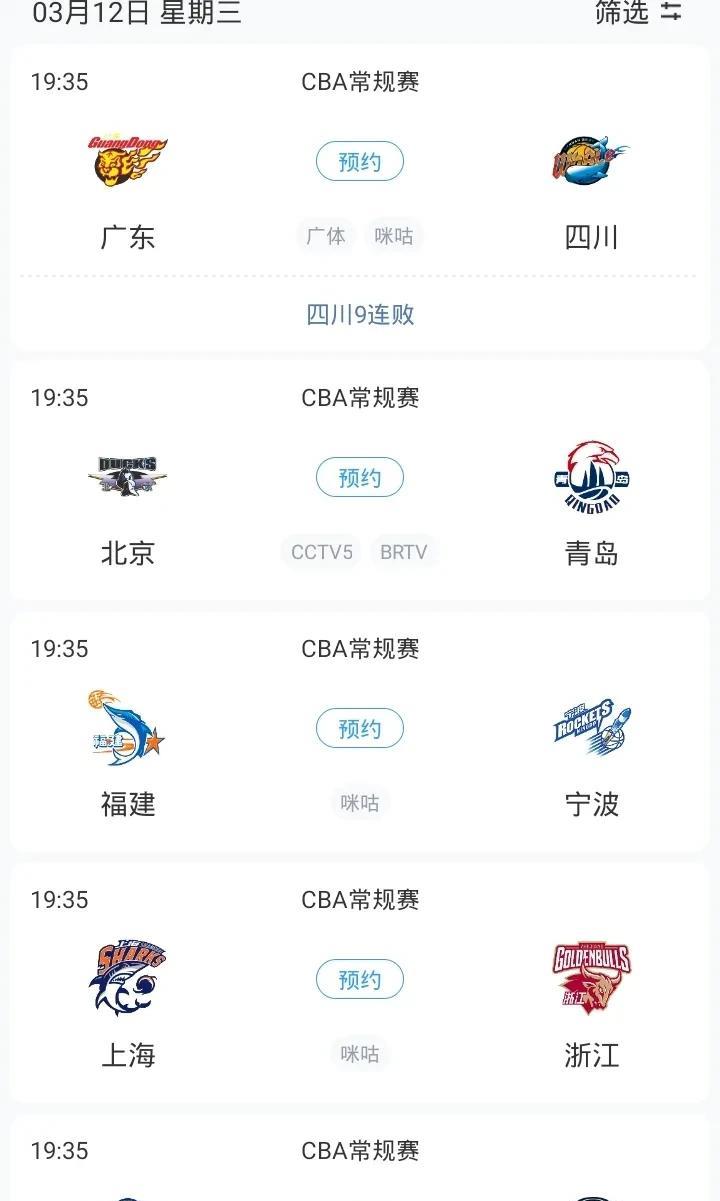720x1201 pixels.
Task: Open the 四川9连败 news link
Action: (x=360, y=315)
